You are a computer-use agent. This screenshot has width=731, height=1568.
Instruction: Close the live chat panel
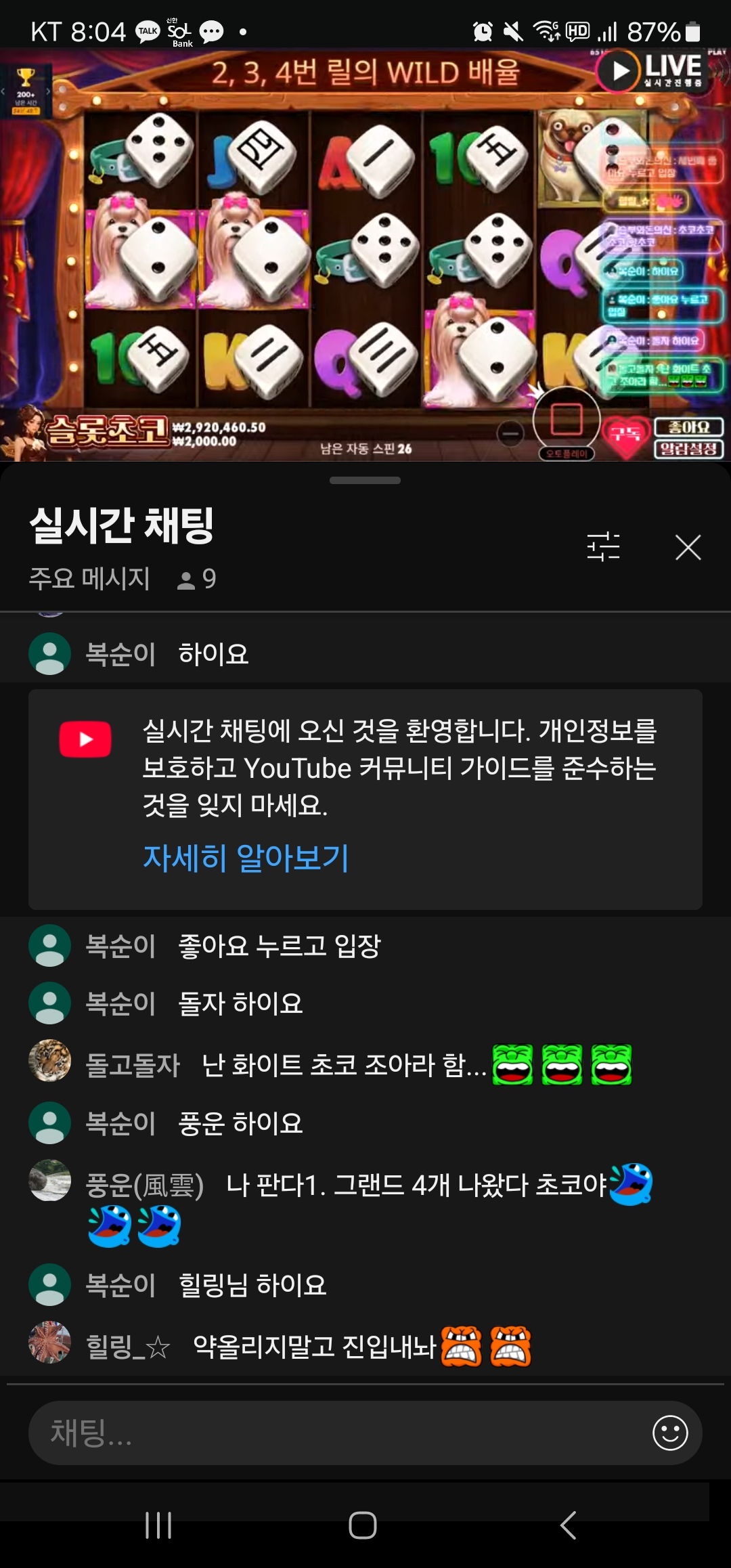[688, 547]
